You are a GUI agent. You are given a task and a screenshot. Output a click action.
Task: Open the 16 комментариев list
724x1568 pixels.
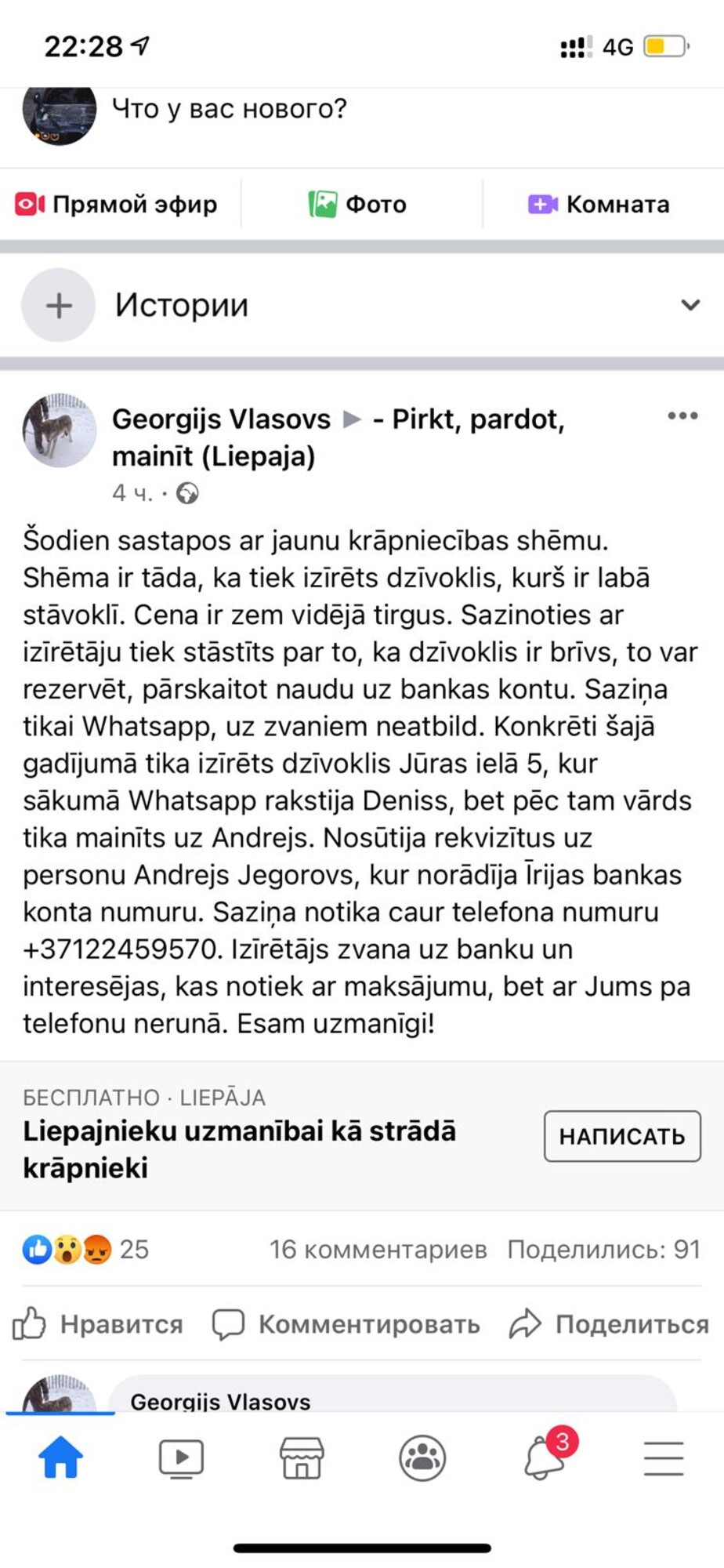[378, 1249]
